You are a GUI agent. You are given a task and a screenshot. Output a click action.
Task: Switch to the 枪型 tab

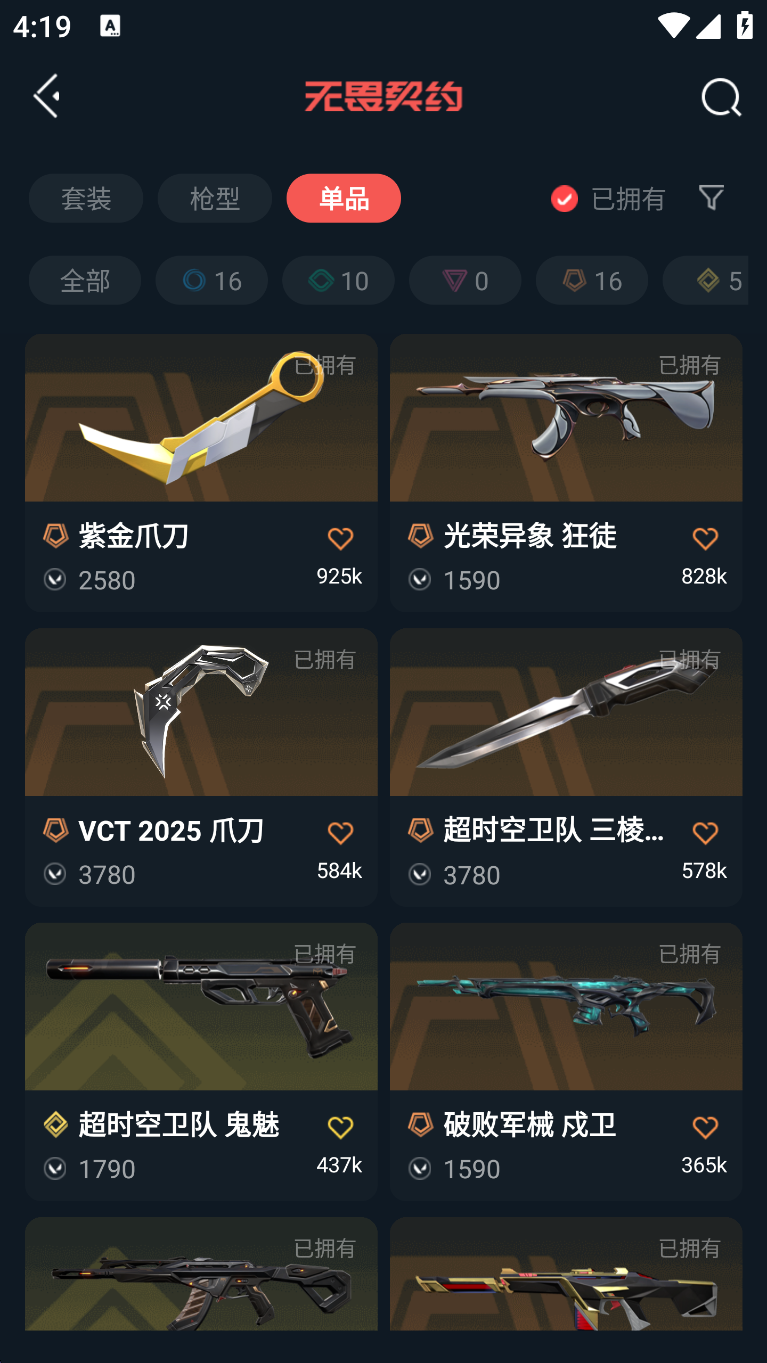point(214,198)
